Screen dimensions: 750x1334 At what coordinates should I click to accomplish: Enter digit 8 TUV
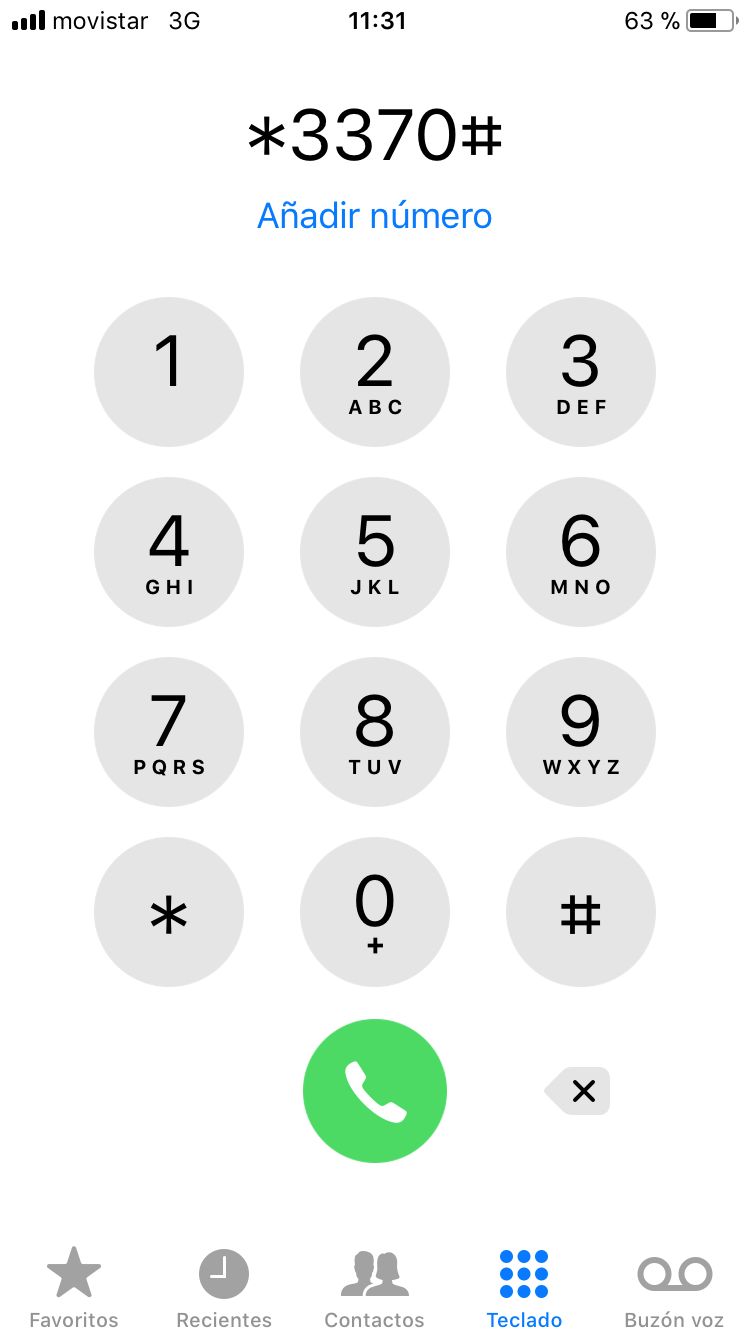pos(375,732)
